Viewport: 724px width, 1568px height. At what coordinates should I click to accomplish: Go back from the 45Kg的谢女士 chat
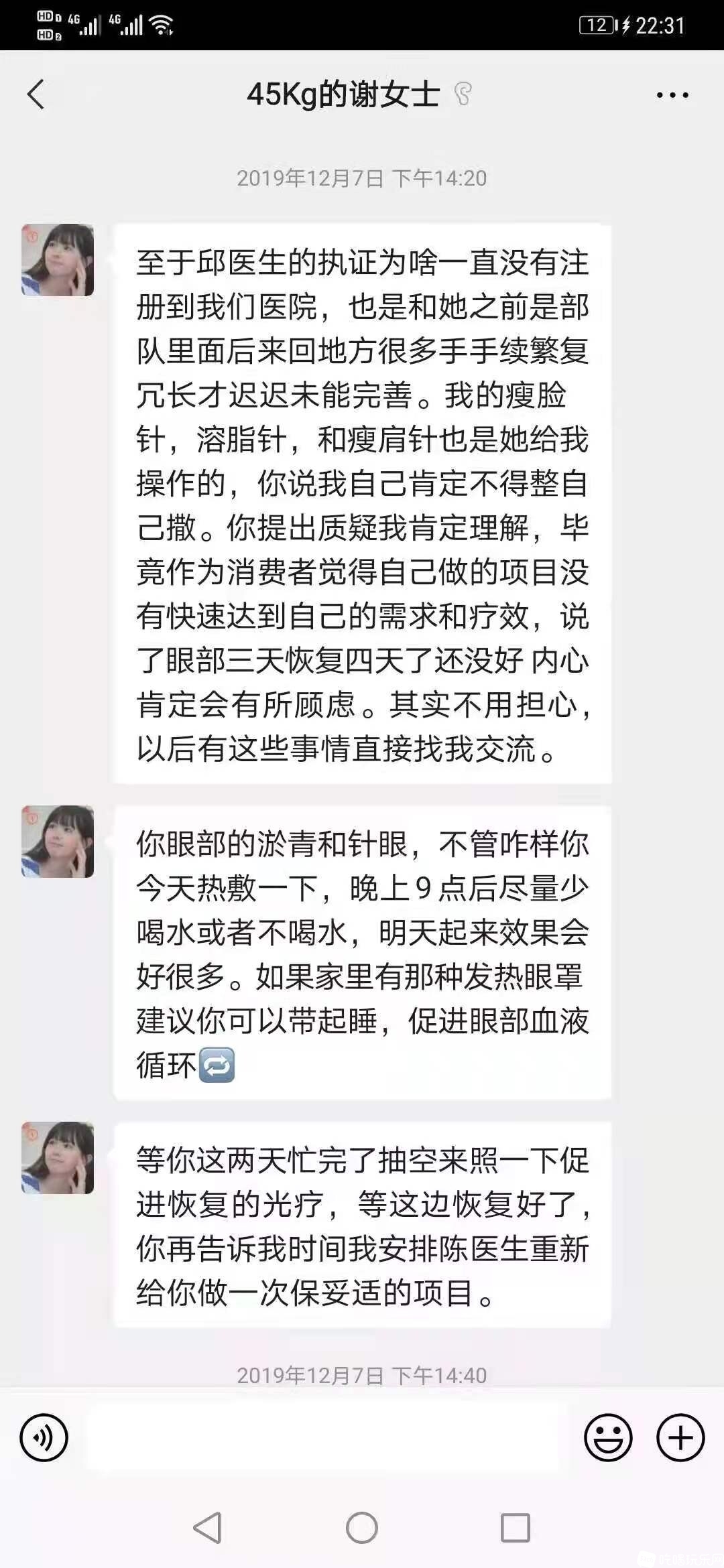pyautogui.click(x=36, y=94)
